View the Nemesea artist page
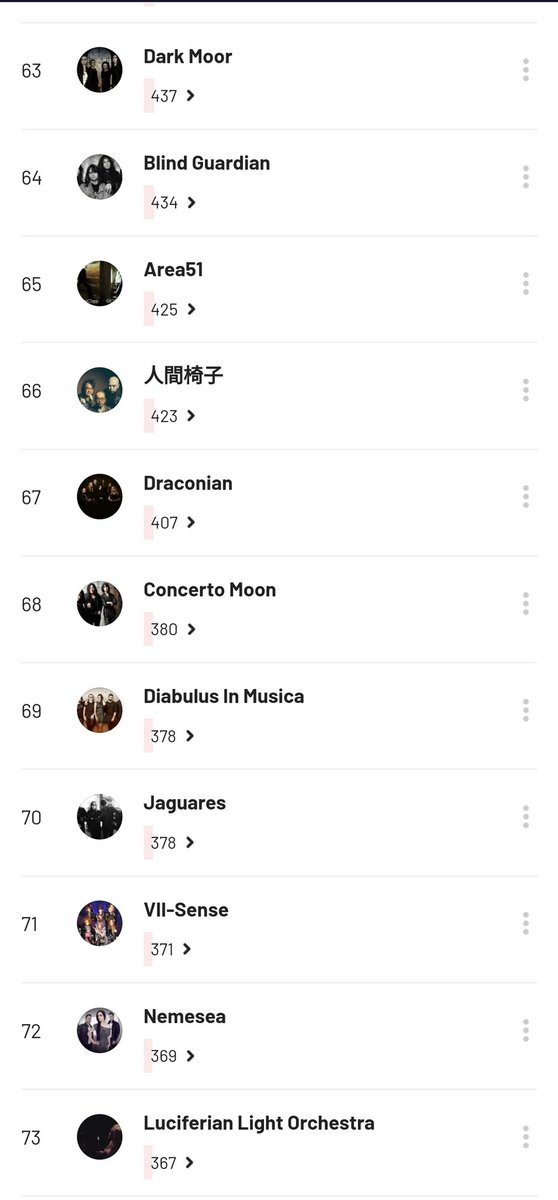This screenshot has width=558, height=1200. click(184, 1016)
